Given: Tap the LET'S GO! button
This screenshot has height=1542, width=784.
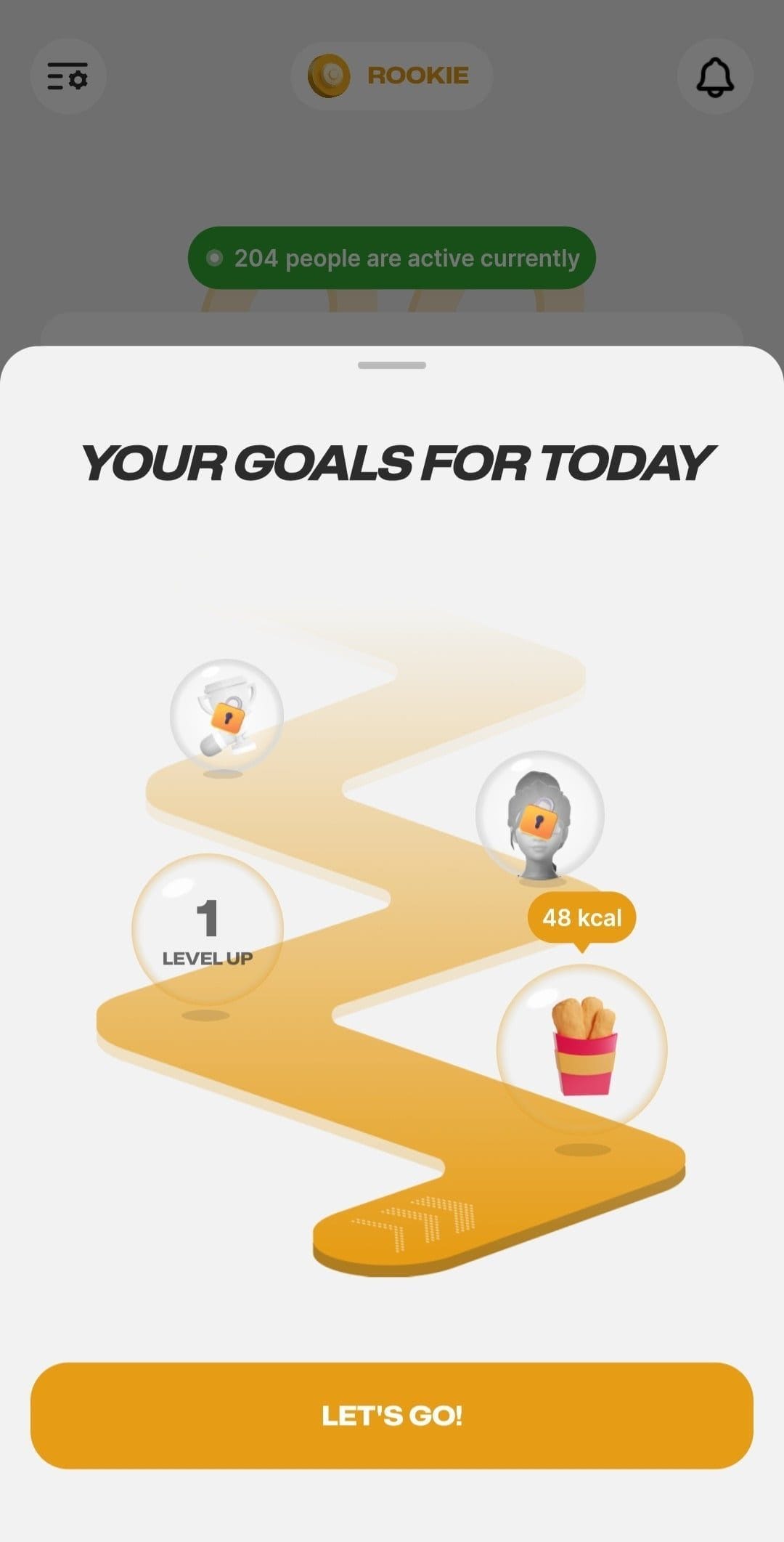Looking at the screenshot, I should 392,1415.
